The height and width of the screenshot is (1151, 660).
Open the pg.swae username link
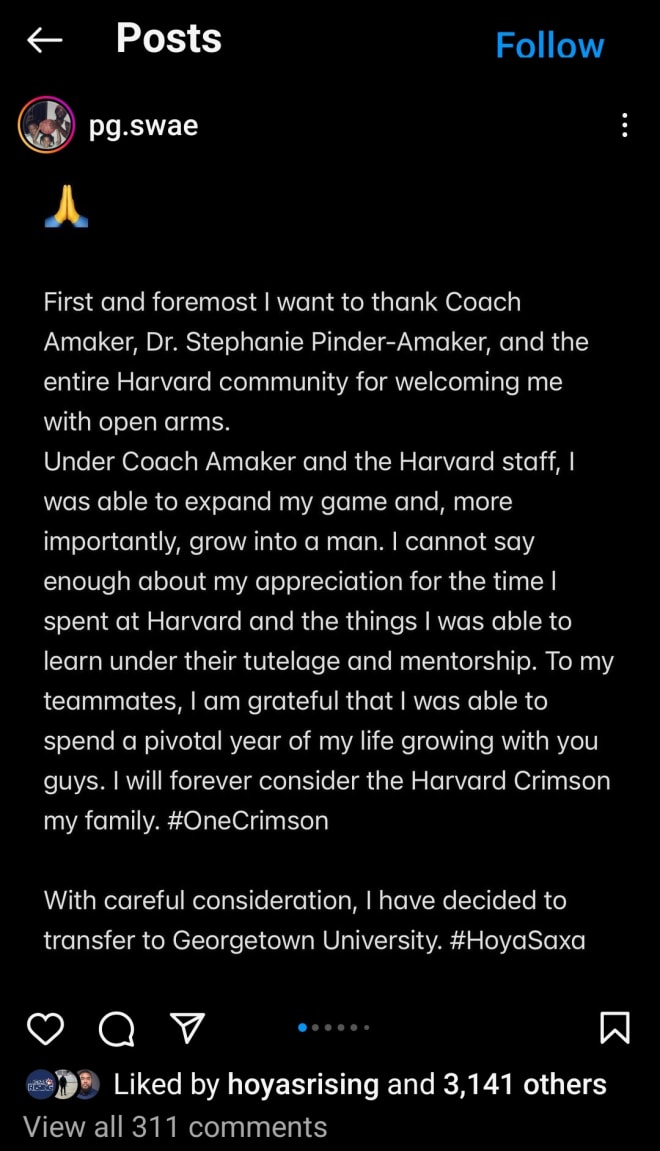click(x=143, y=126)
